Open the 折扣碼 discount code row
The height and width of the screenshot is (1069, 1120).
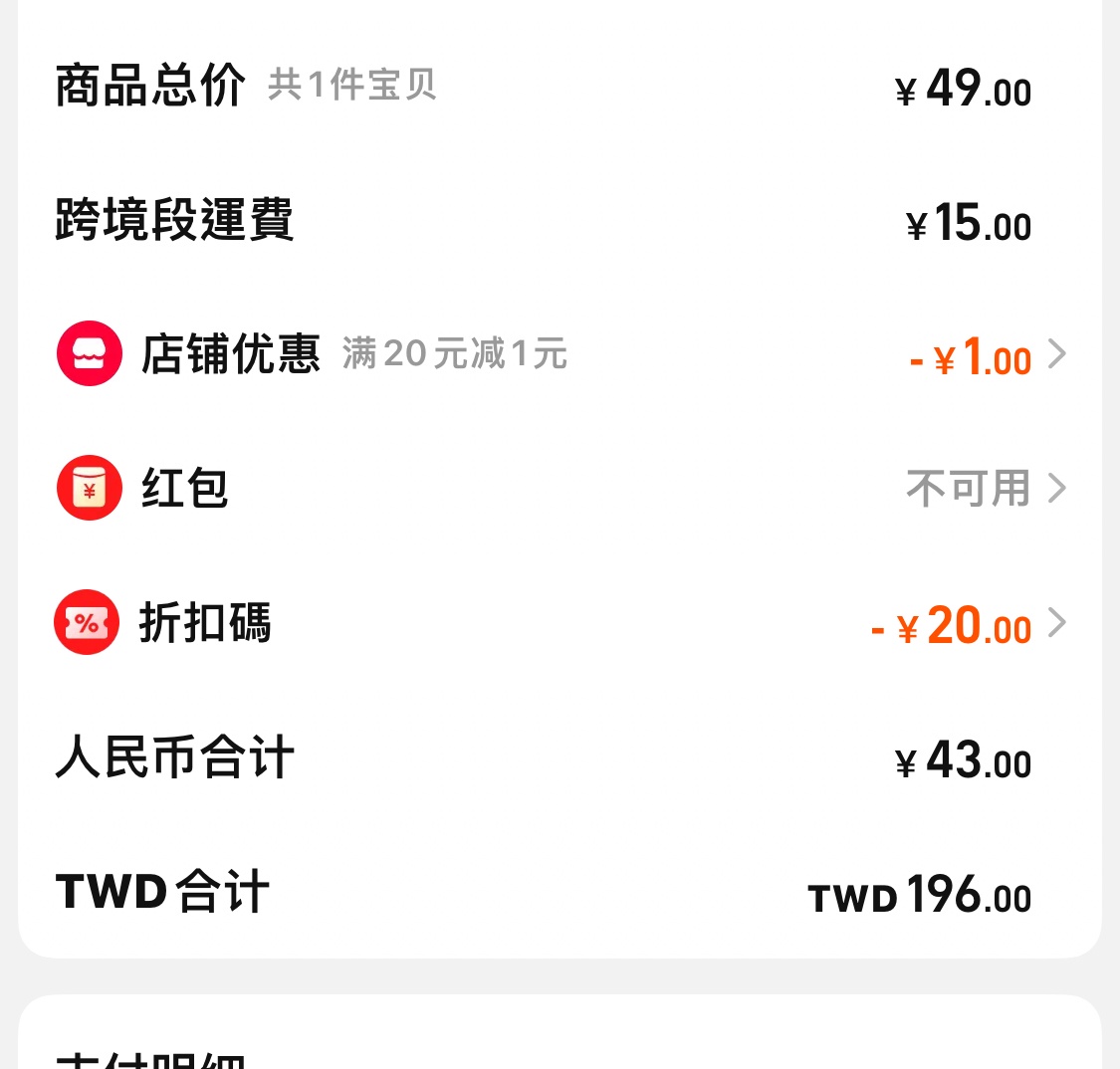[558, 624]
